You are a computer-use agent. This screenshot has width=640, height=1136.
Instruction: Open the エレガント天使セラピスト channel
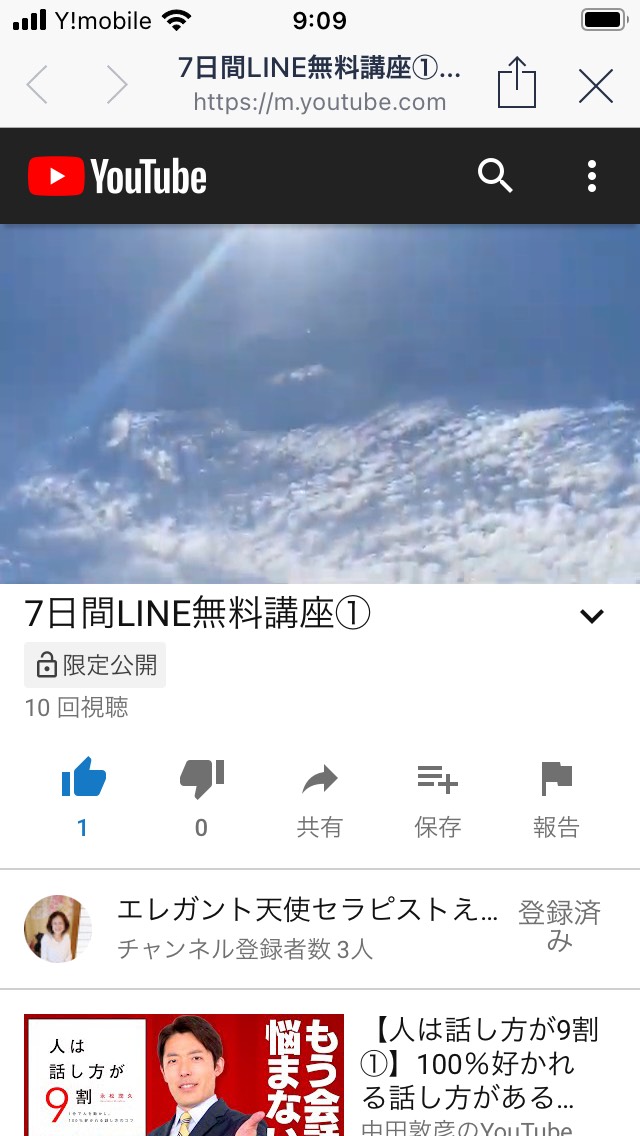tap(261, 928)
